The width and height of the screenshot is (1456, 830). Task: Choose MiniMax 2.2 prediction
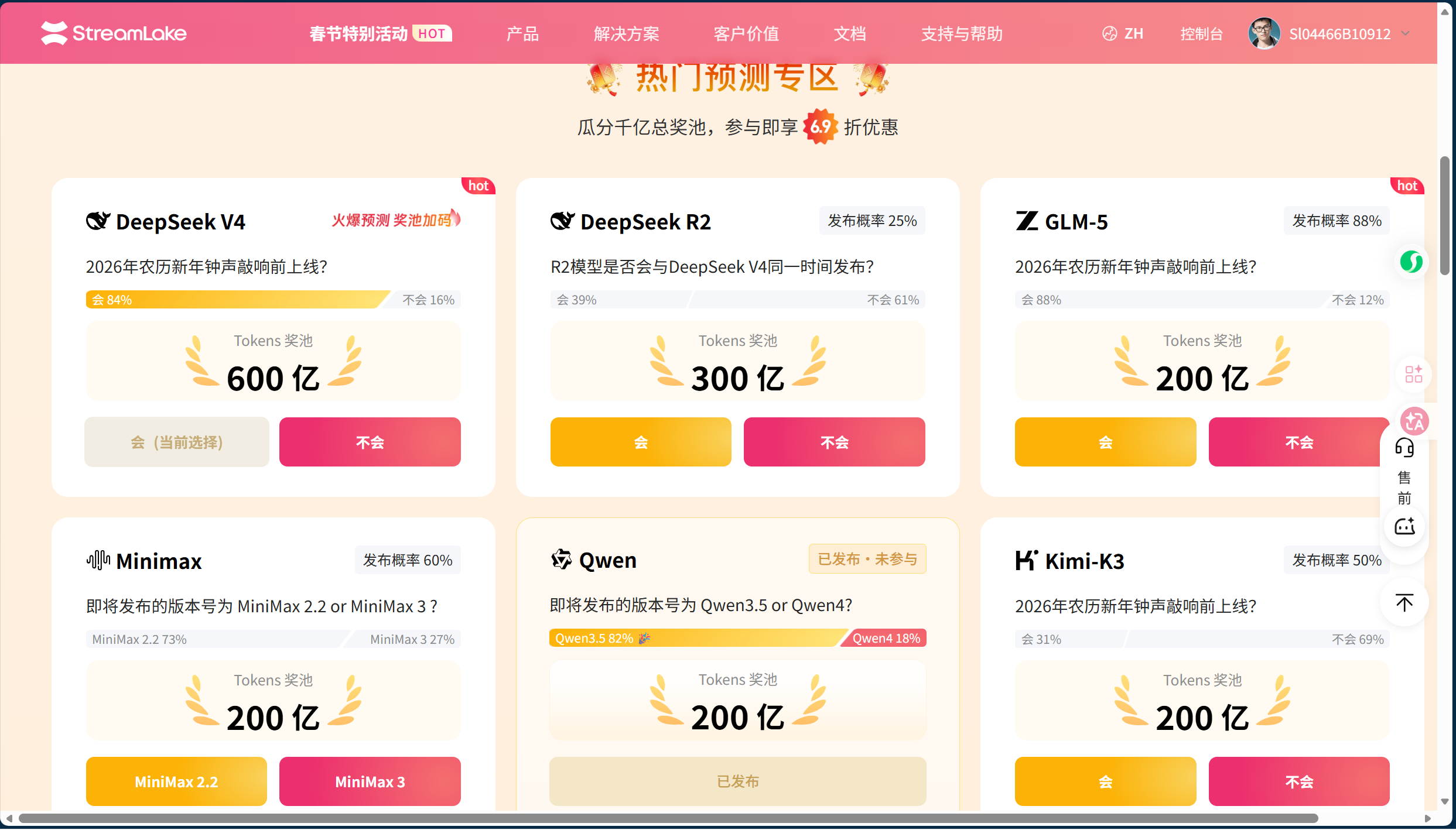pos(176,781)
